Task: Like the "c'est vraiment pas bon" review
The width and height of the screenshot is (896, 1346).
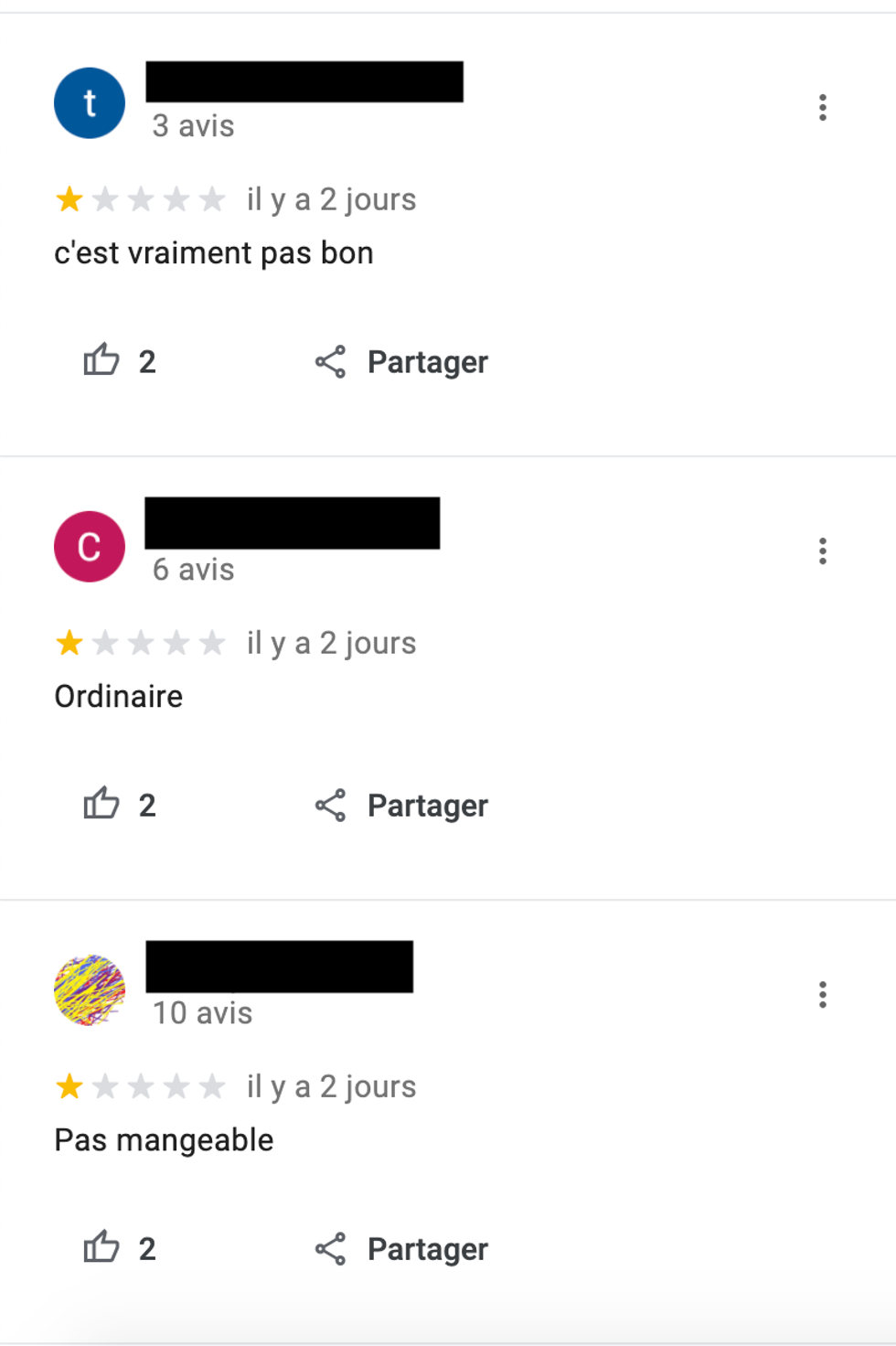Action: coord(101,361)
